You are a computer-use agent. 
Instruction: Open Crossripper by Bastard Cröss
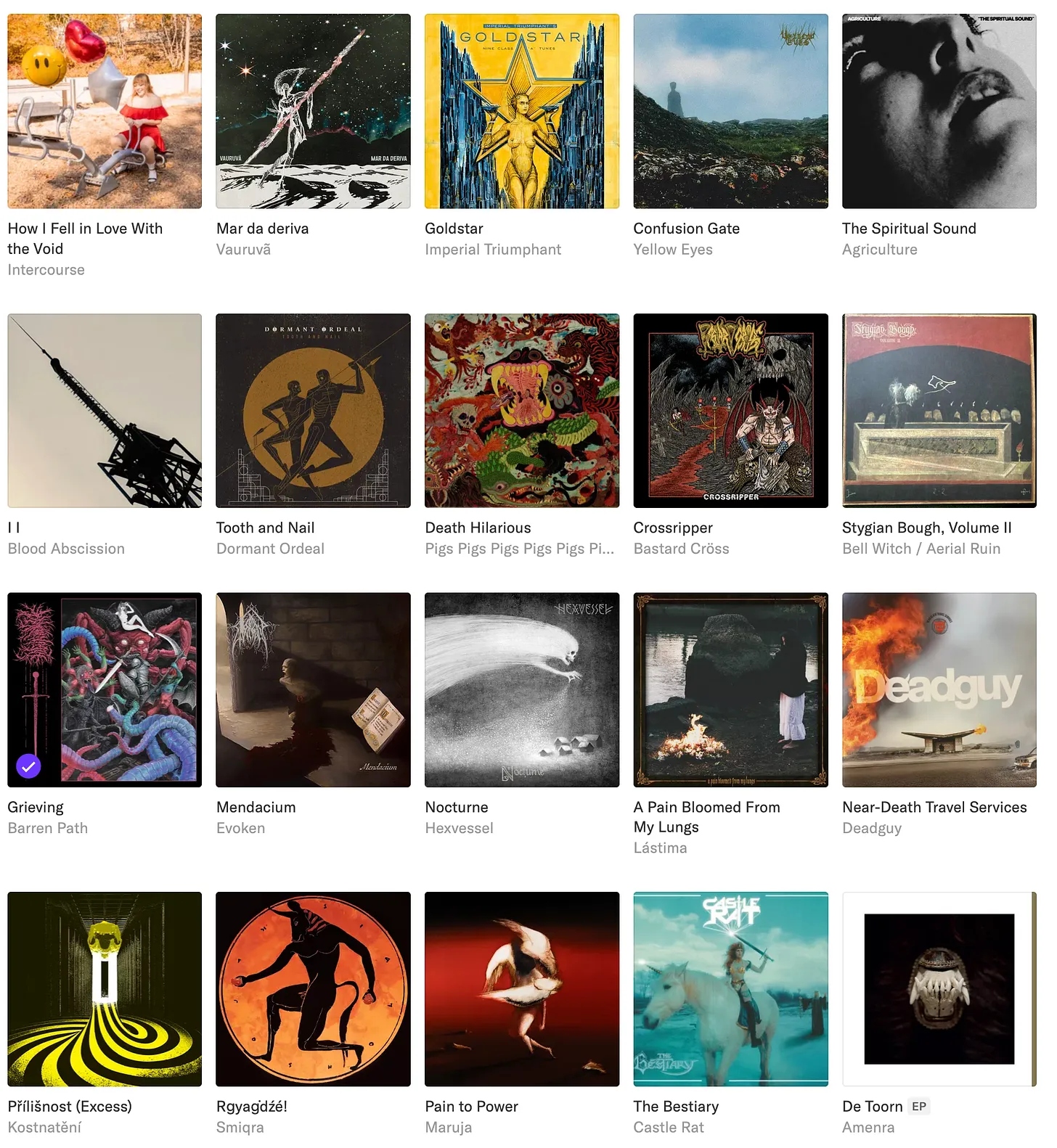730,411
